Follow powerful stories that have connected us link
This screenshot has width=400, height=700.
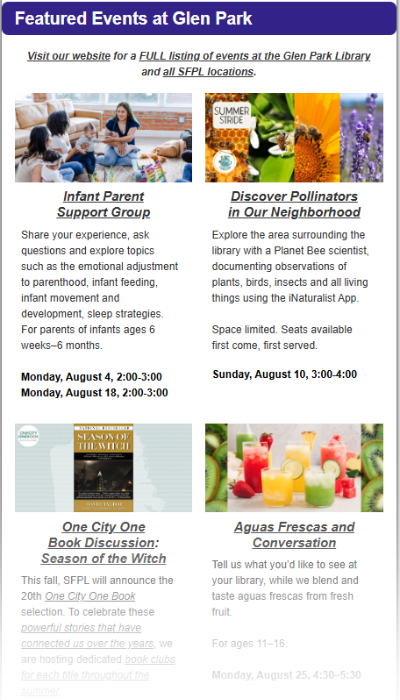88,636
